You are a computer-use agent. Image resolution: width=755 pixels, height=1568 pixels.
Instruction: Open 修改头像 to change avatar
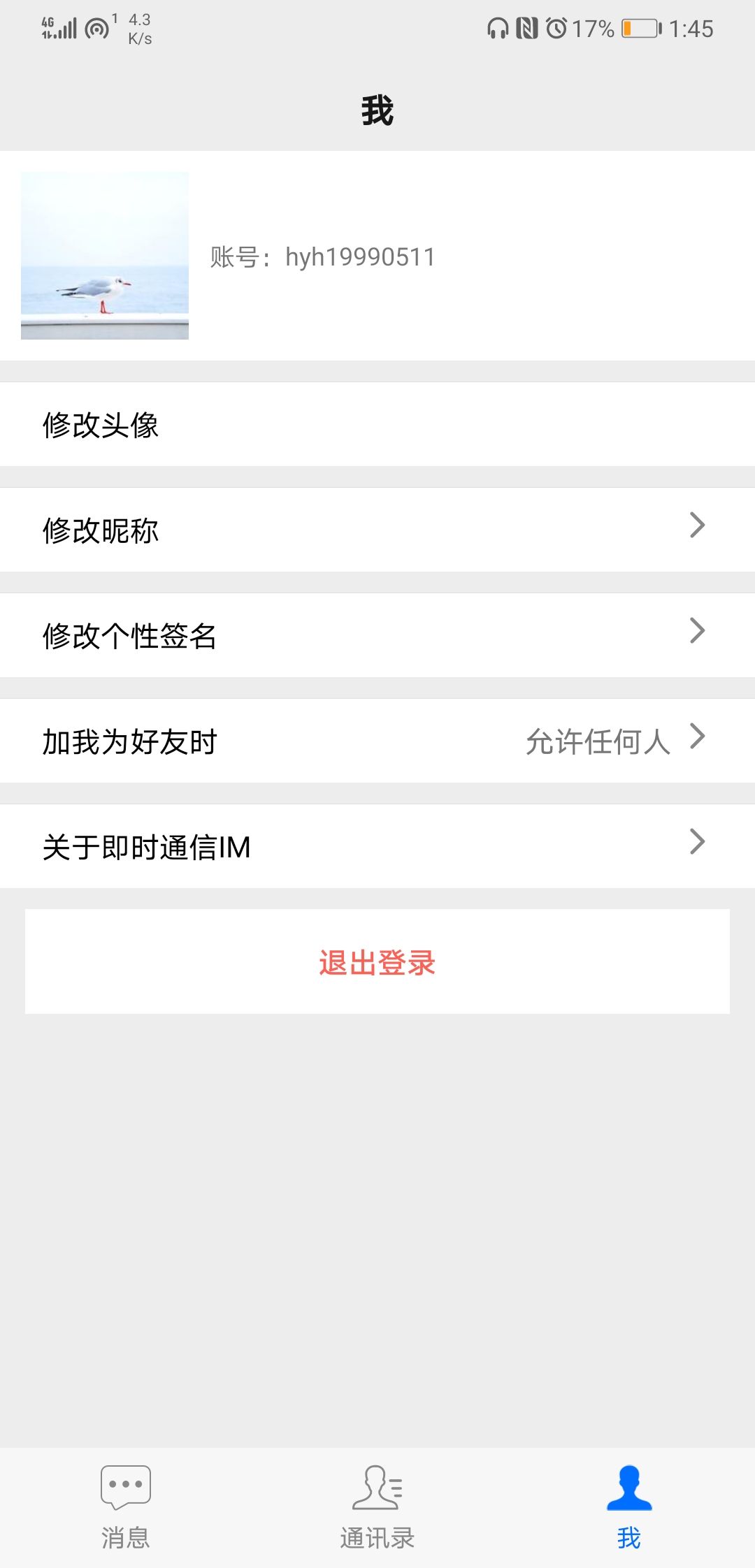(x=377, y=424)
